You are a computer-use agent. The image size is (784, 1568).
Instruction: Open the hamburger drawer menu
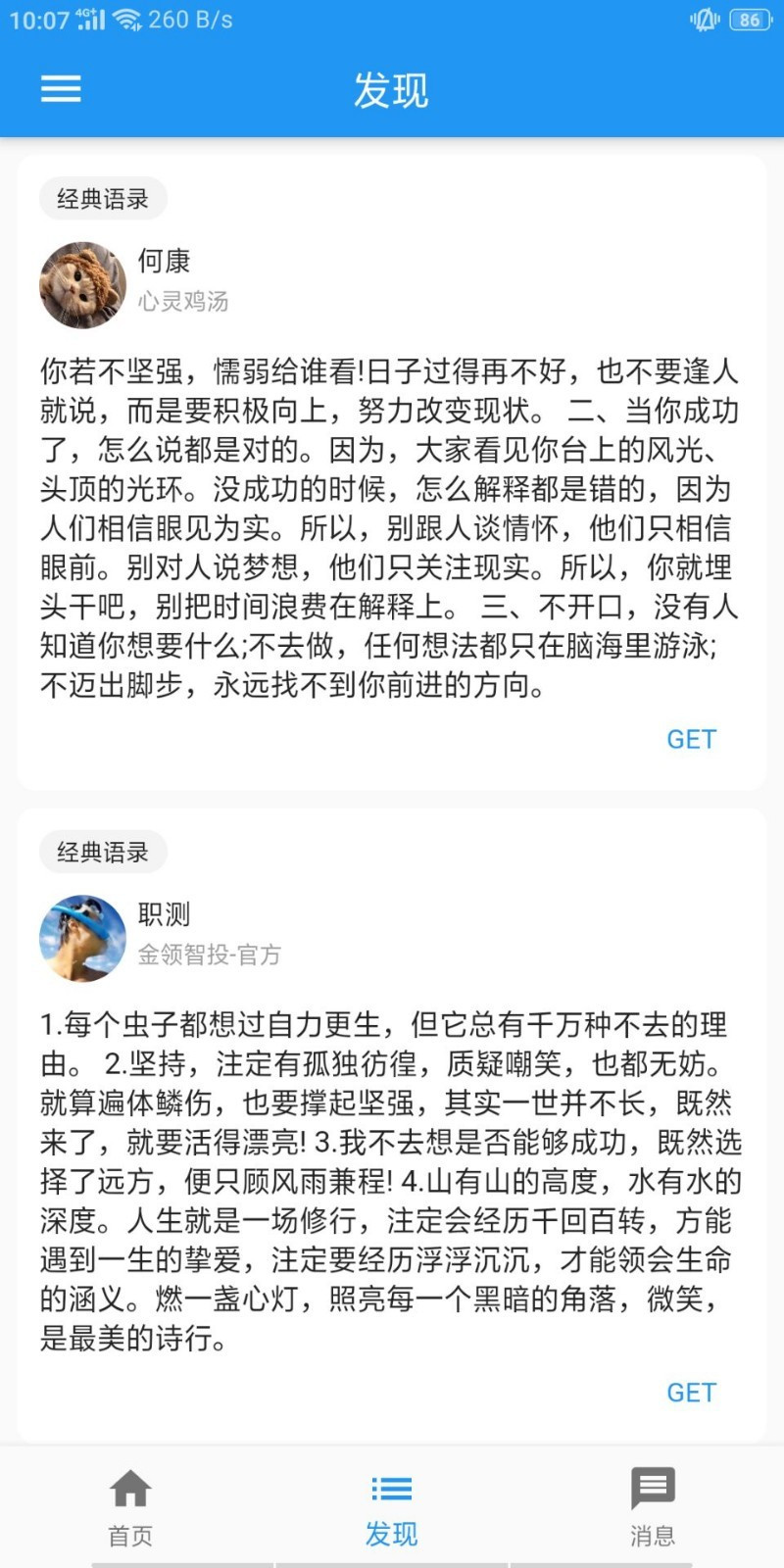(61, 89)
